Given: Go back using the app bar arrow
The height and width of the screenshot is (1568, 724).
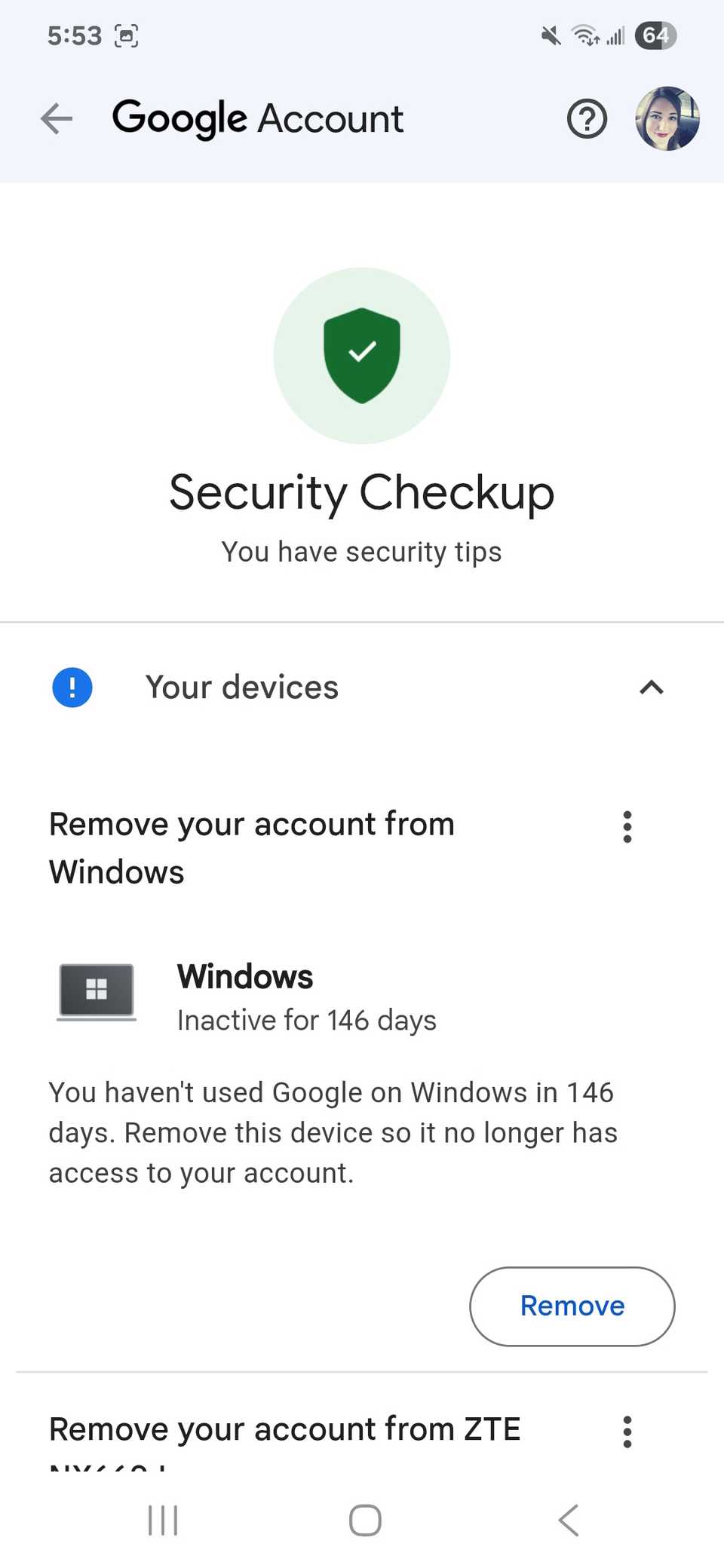Looking at the screenshot, I should click(x=57, y=119).
